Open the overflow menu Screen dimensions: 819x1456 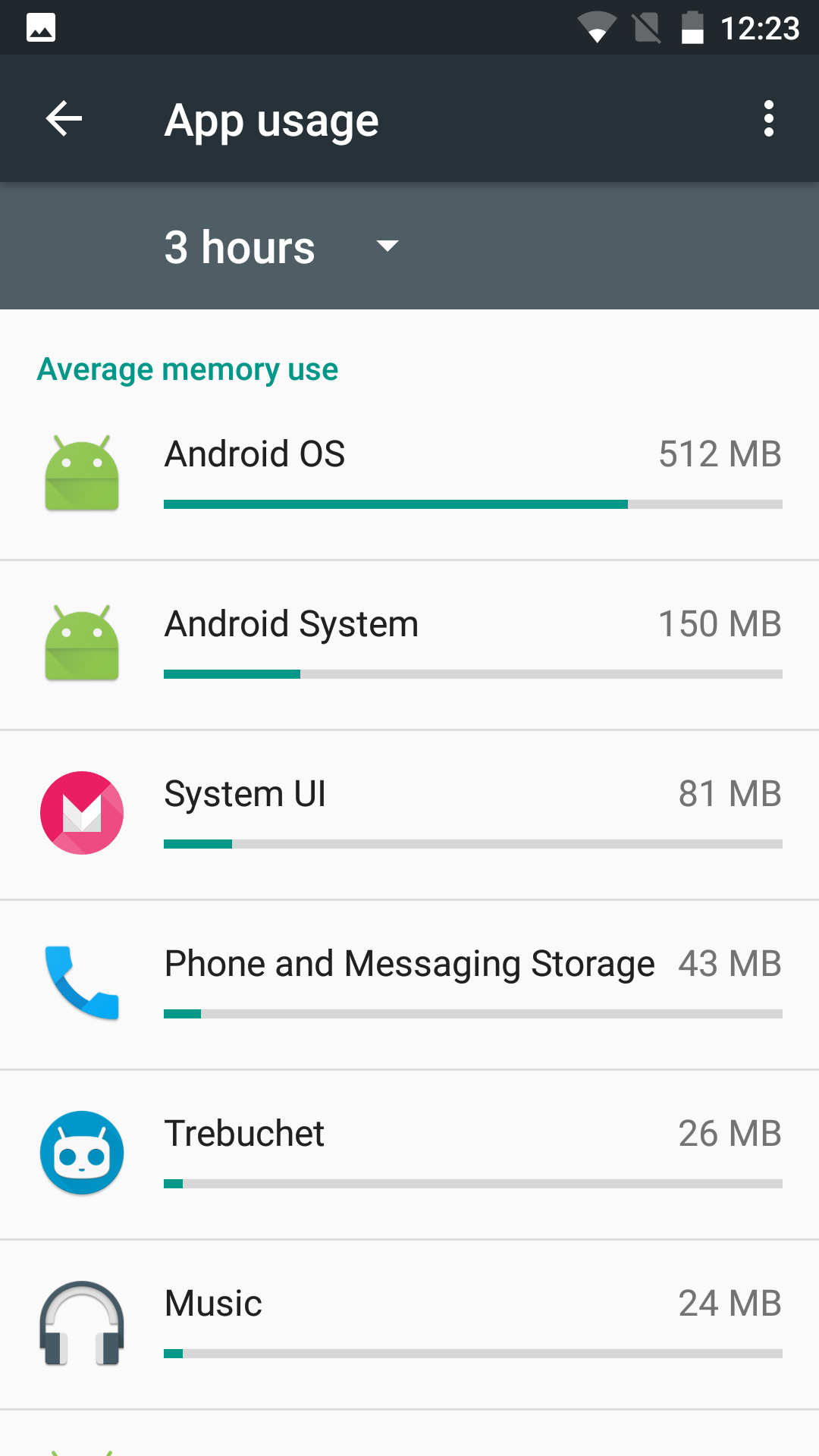pyautogui.click(x=768, y=119)
